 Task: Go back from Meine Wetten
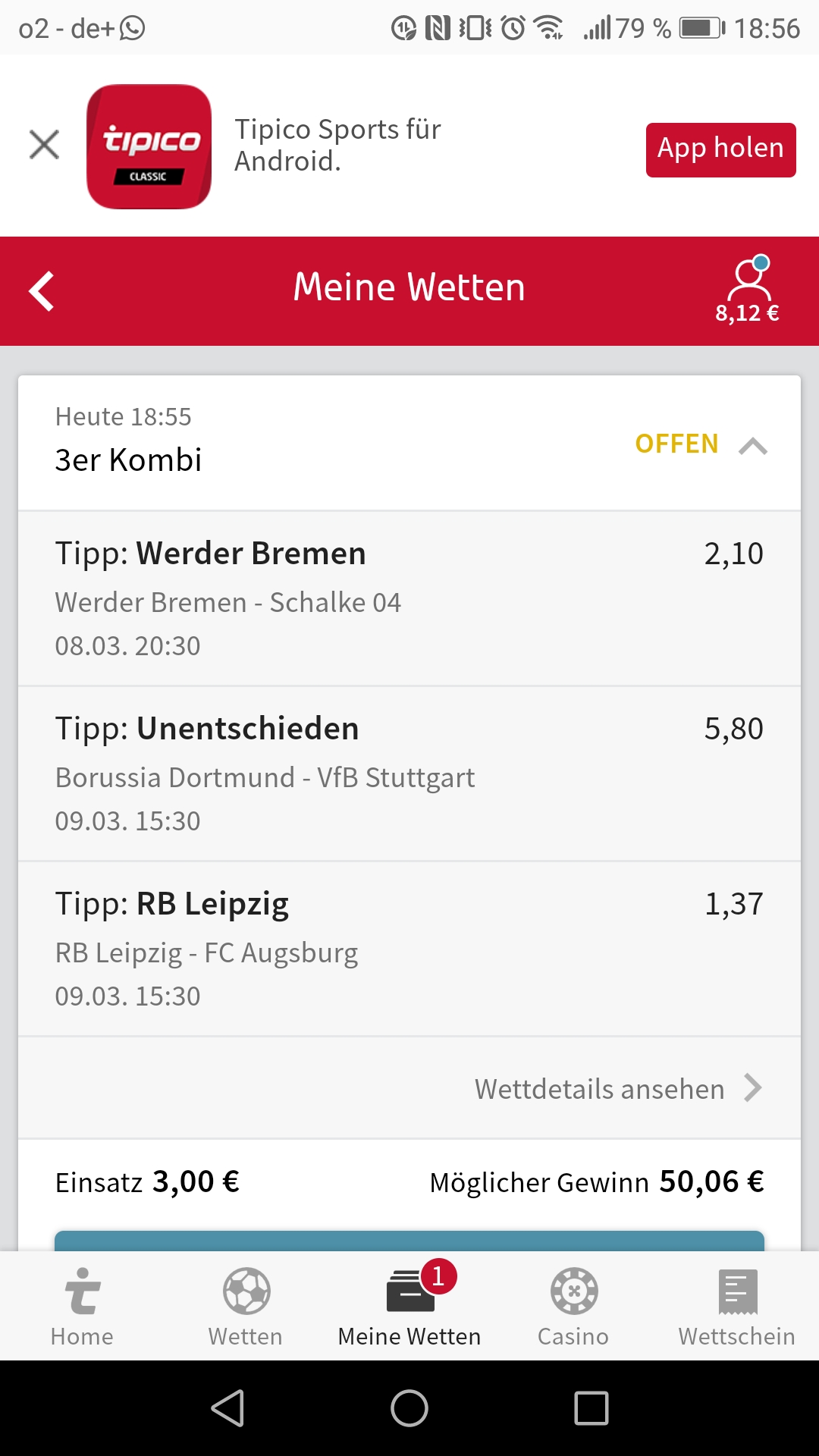coord(42,291)
